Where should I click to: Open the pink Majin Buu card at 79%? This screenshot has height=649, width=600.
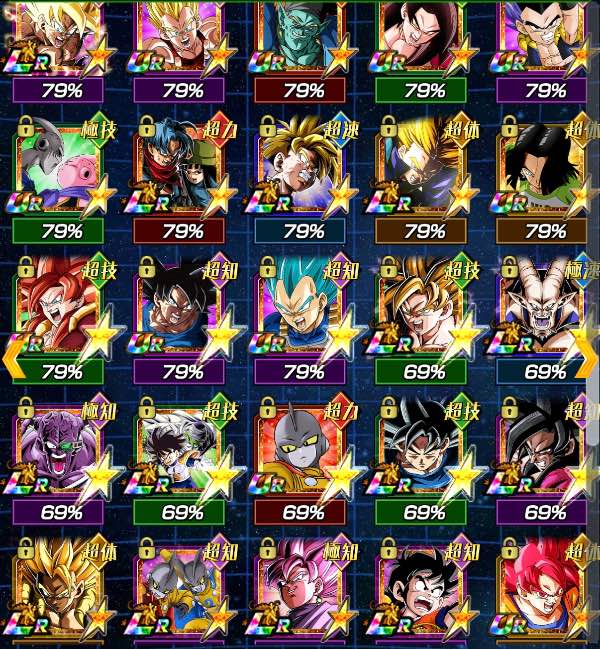click(x=57, y=172)
